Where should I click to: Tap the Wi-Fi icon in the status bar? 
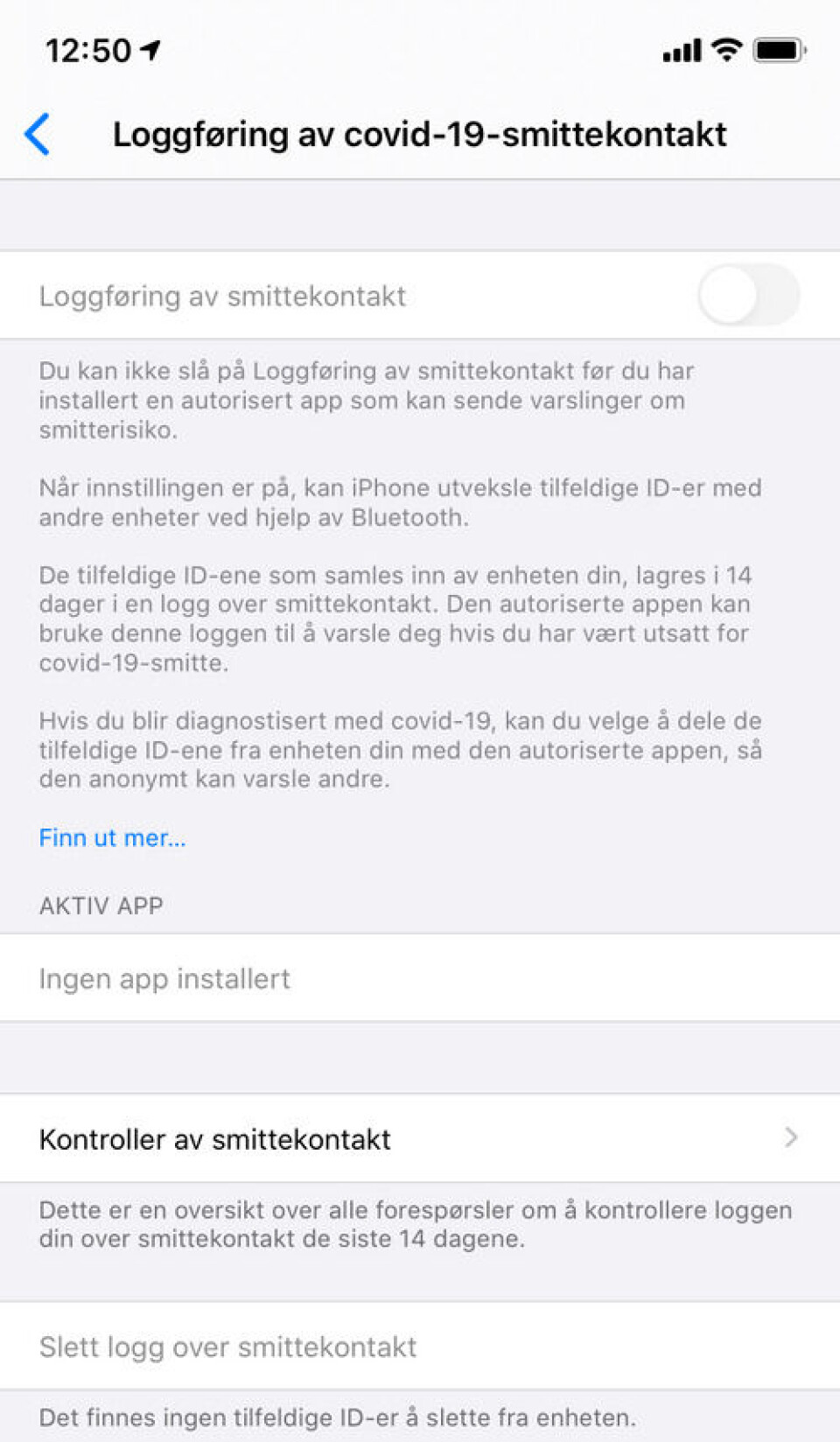725,51
